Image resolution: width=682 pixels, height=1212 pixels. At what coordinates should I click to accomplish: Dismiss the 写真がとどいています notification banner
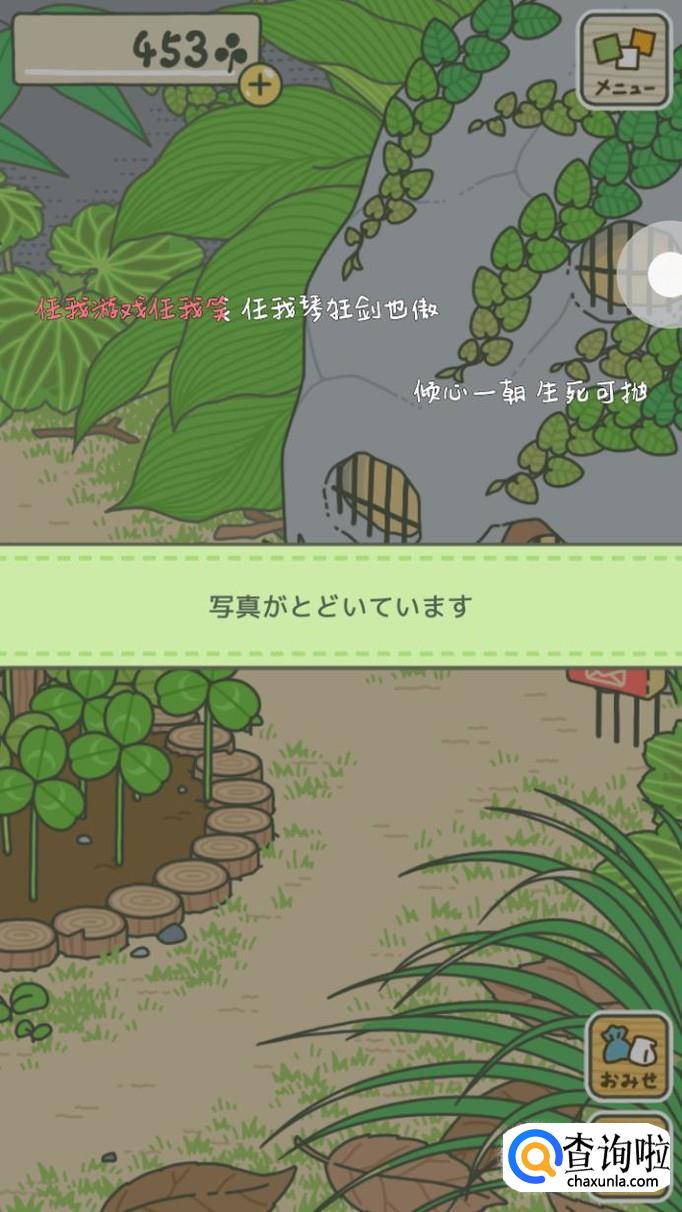pos(340,606)
